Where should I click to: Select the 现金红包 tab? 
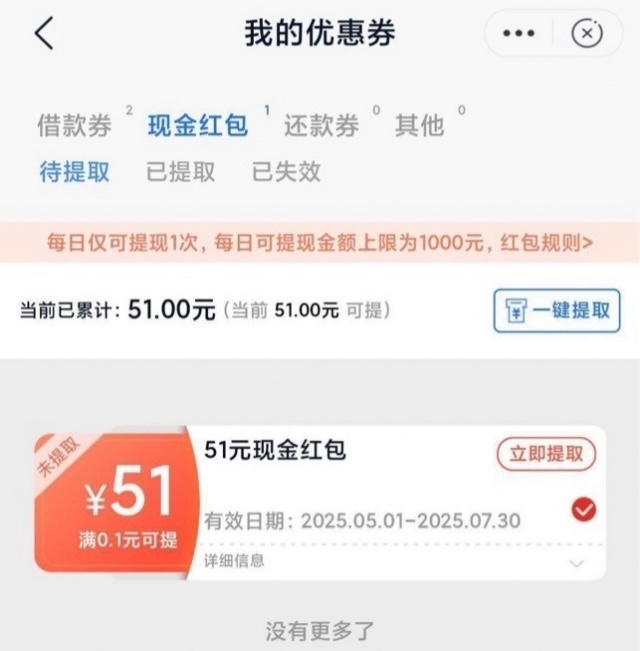point(197,126)
